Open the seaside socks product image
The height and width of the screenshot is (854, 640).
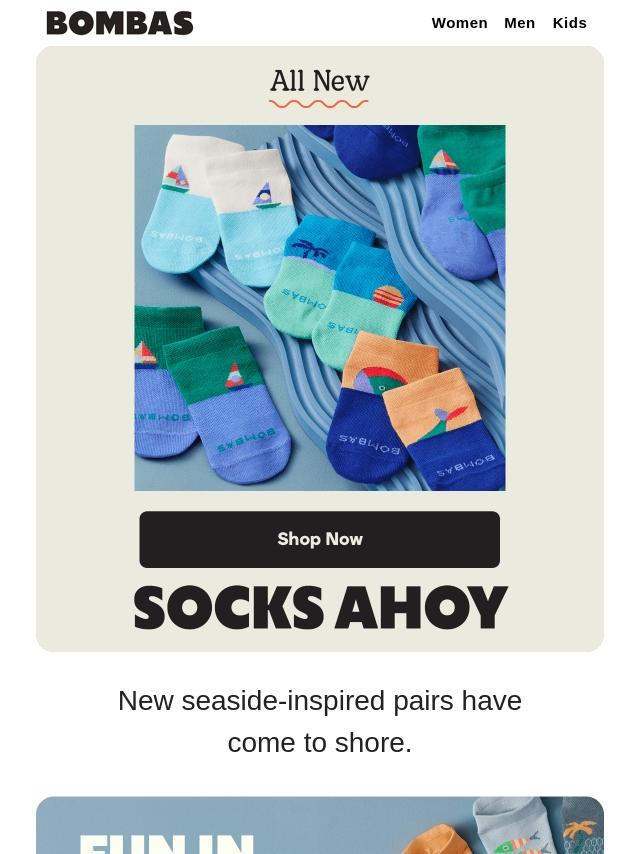point(319,307)
